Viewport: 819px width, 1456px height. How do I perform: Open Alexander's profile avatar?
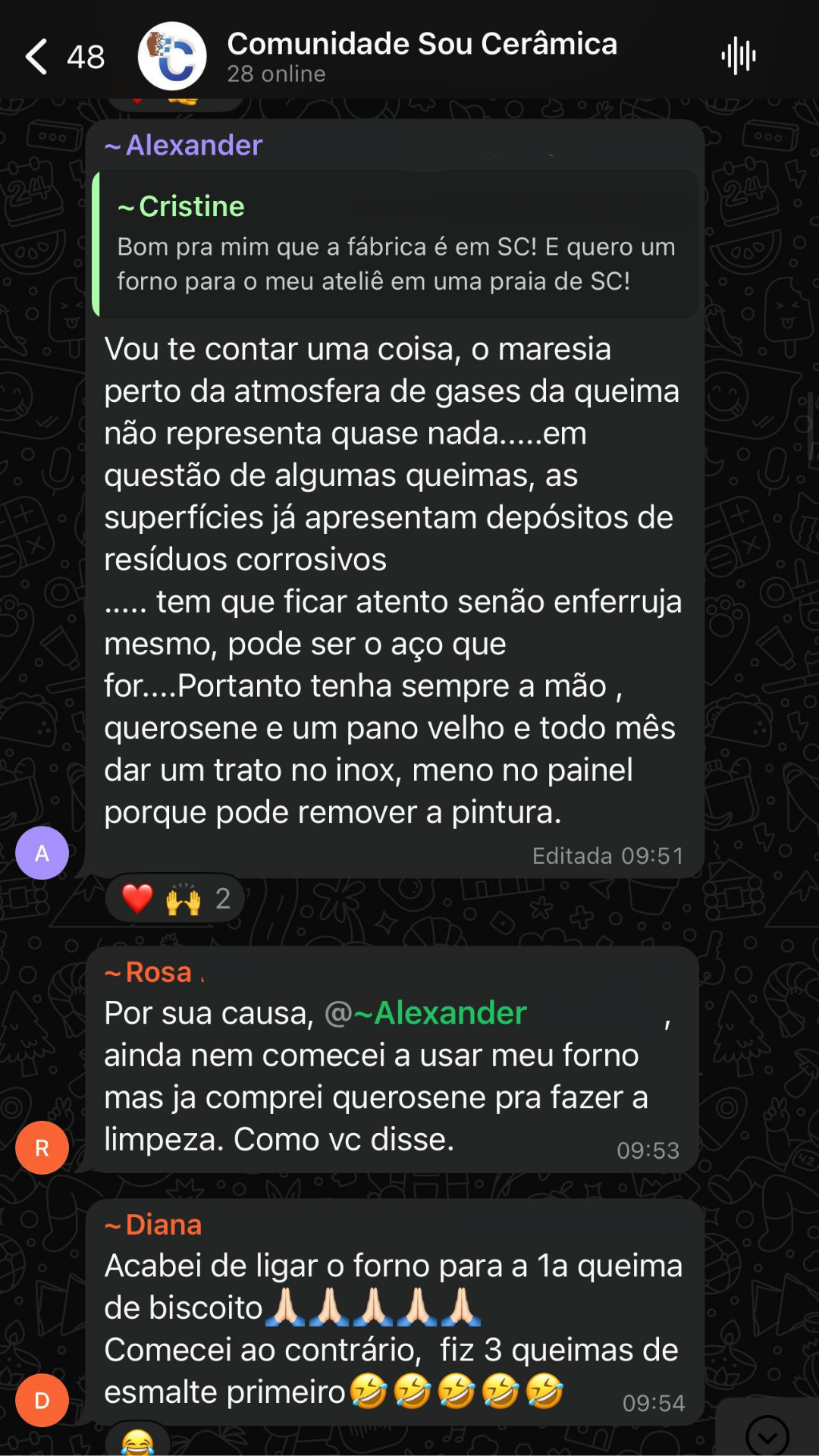pyautogui.click(x=42, y=852)
